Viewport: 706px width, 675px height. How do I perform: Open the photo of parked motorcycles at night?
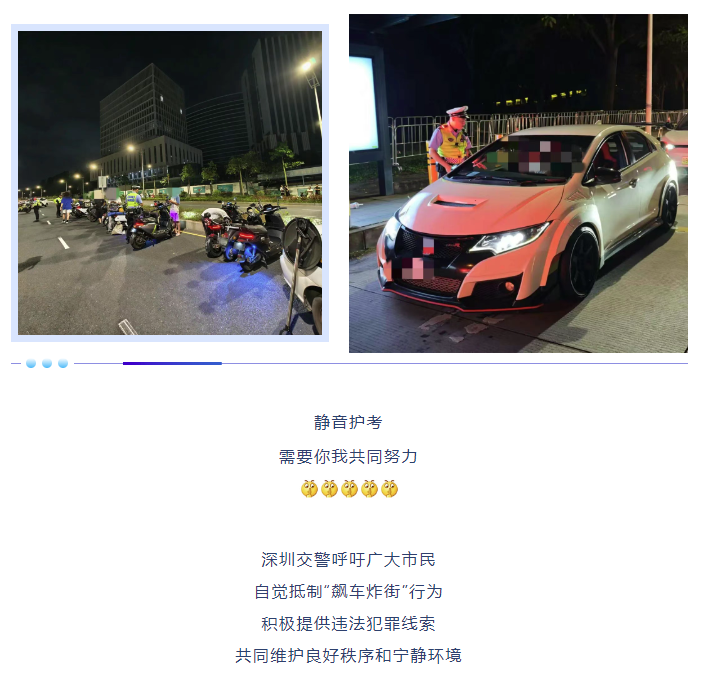tap(170, 183)
